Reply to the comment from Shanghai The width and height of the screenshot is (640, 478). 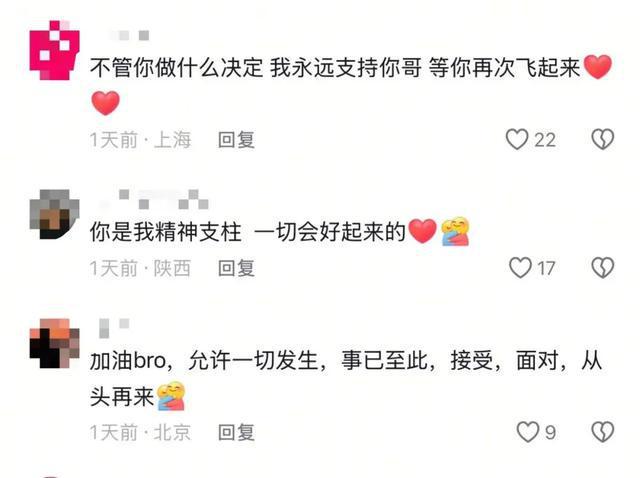click(x=237, y=139)
